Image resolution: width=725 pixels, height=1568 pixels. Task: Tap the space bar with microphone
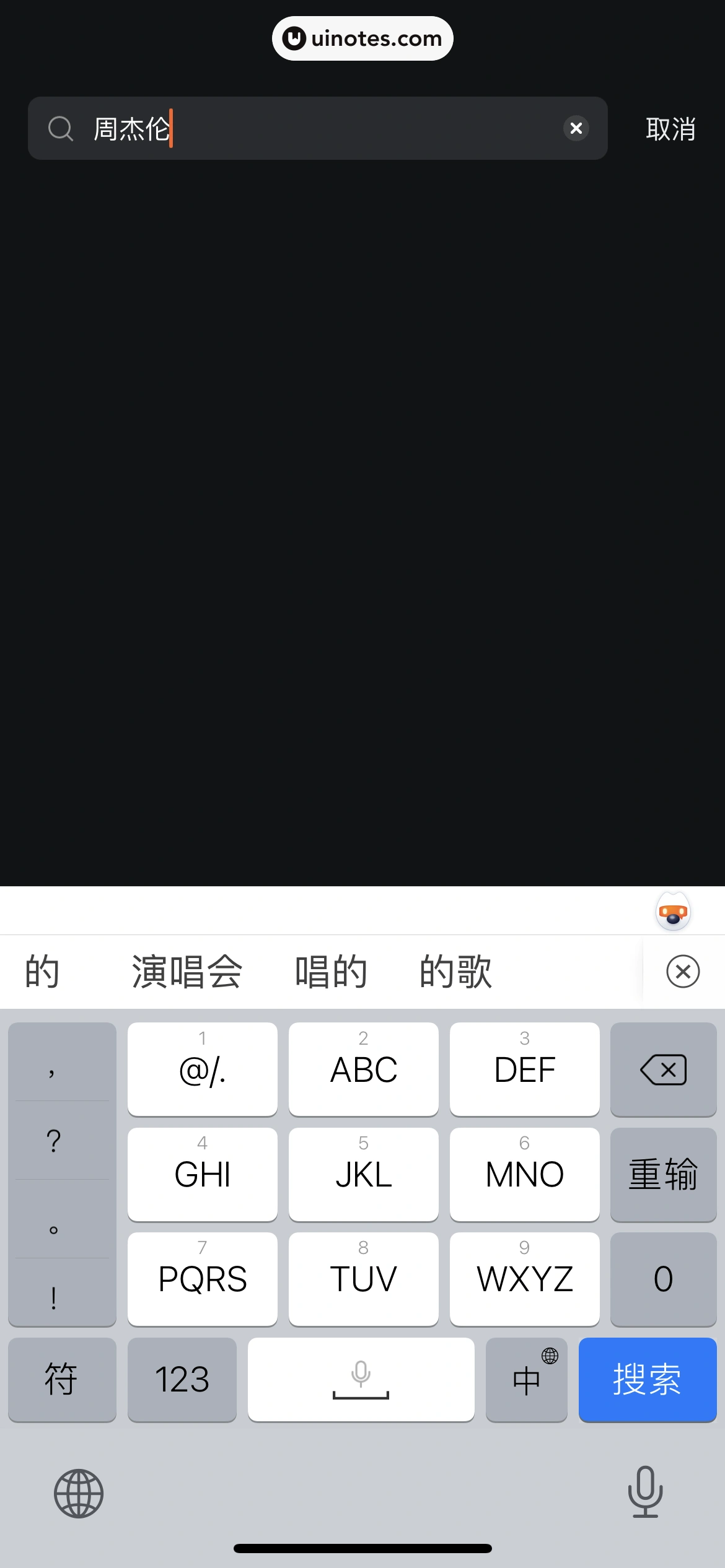coord(361,1379)
